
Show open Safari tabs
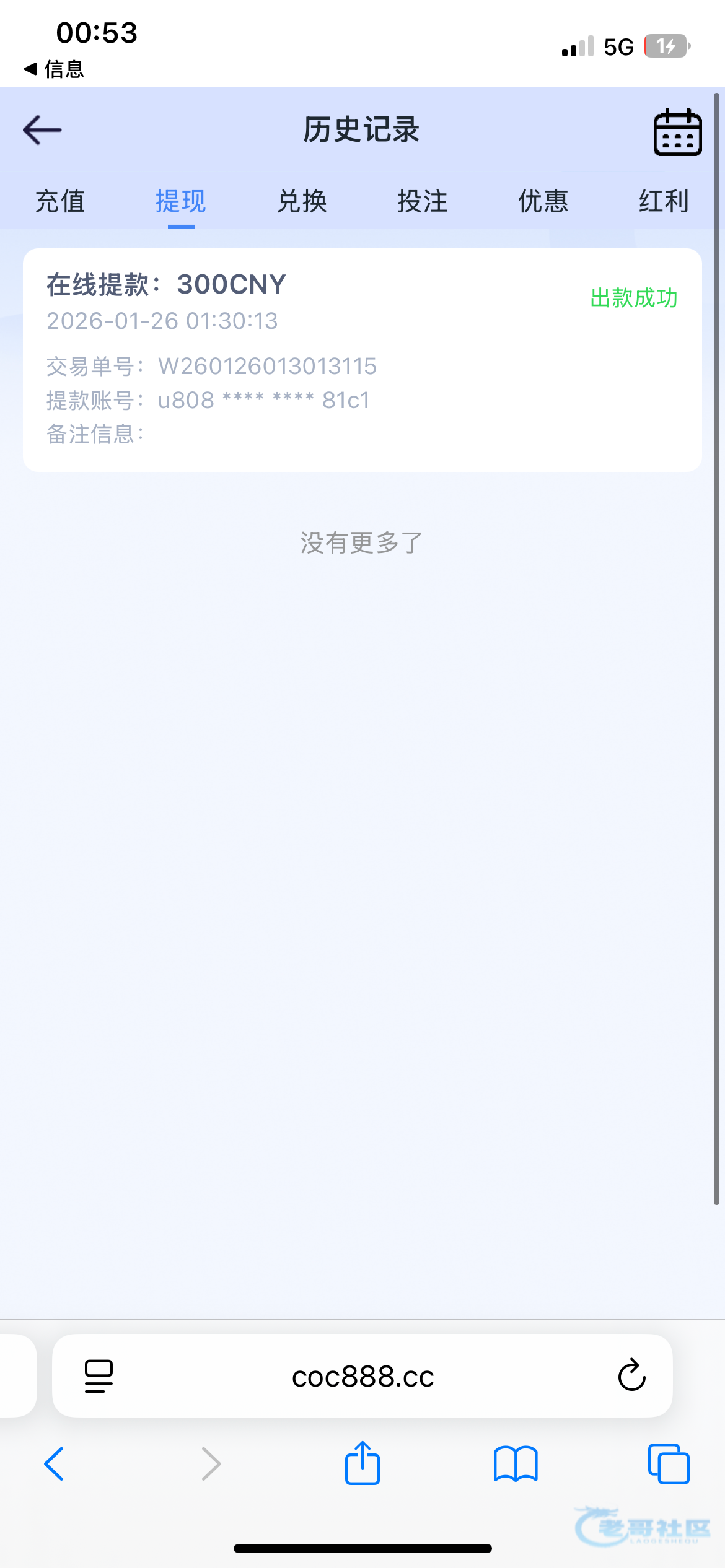[x=669, y=1464]
